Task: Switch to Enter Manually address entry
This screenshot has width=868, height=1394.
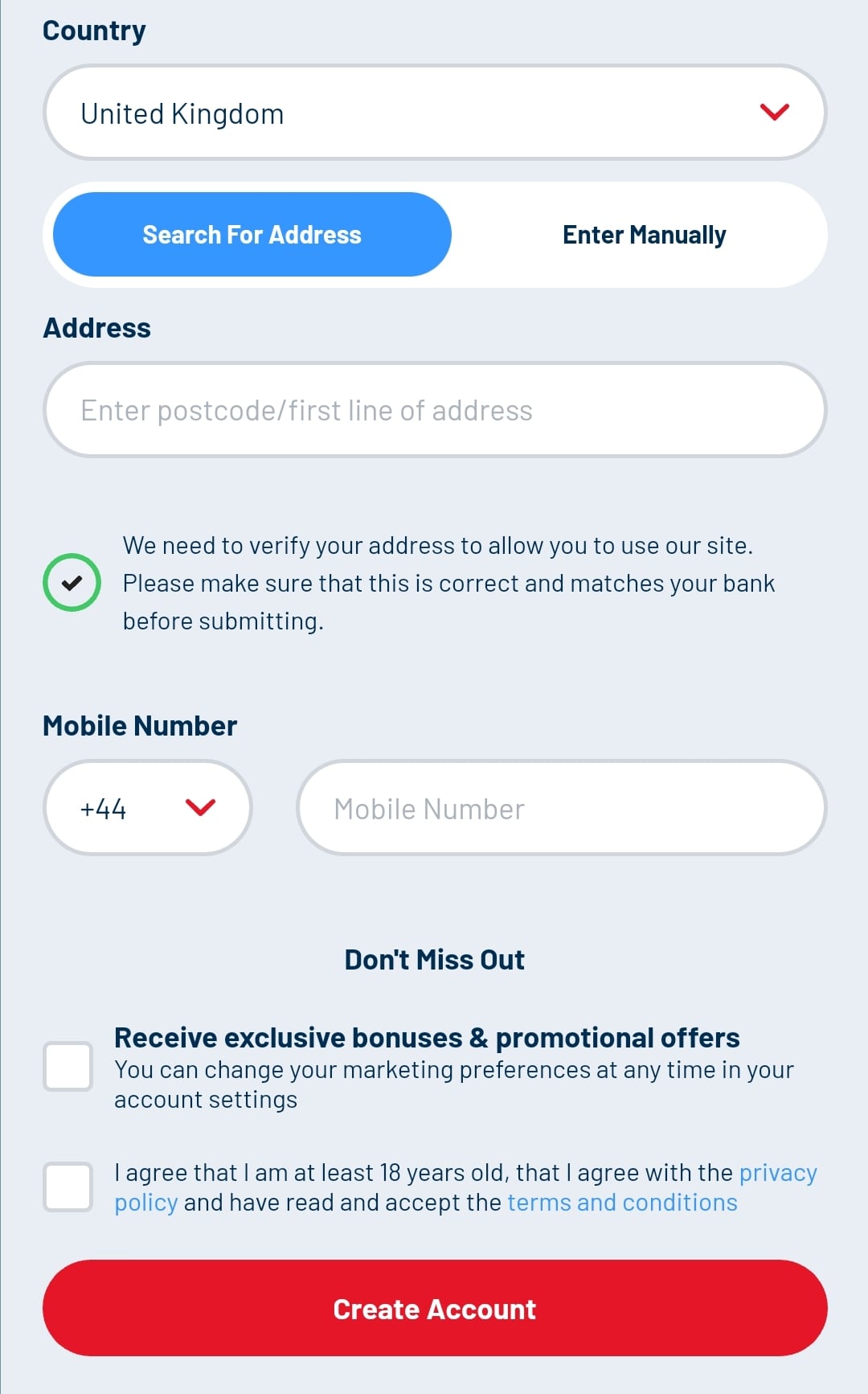Action: click(x=643, y=234)
